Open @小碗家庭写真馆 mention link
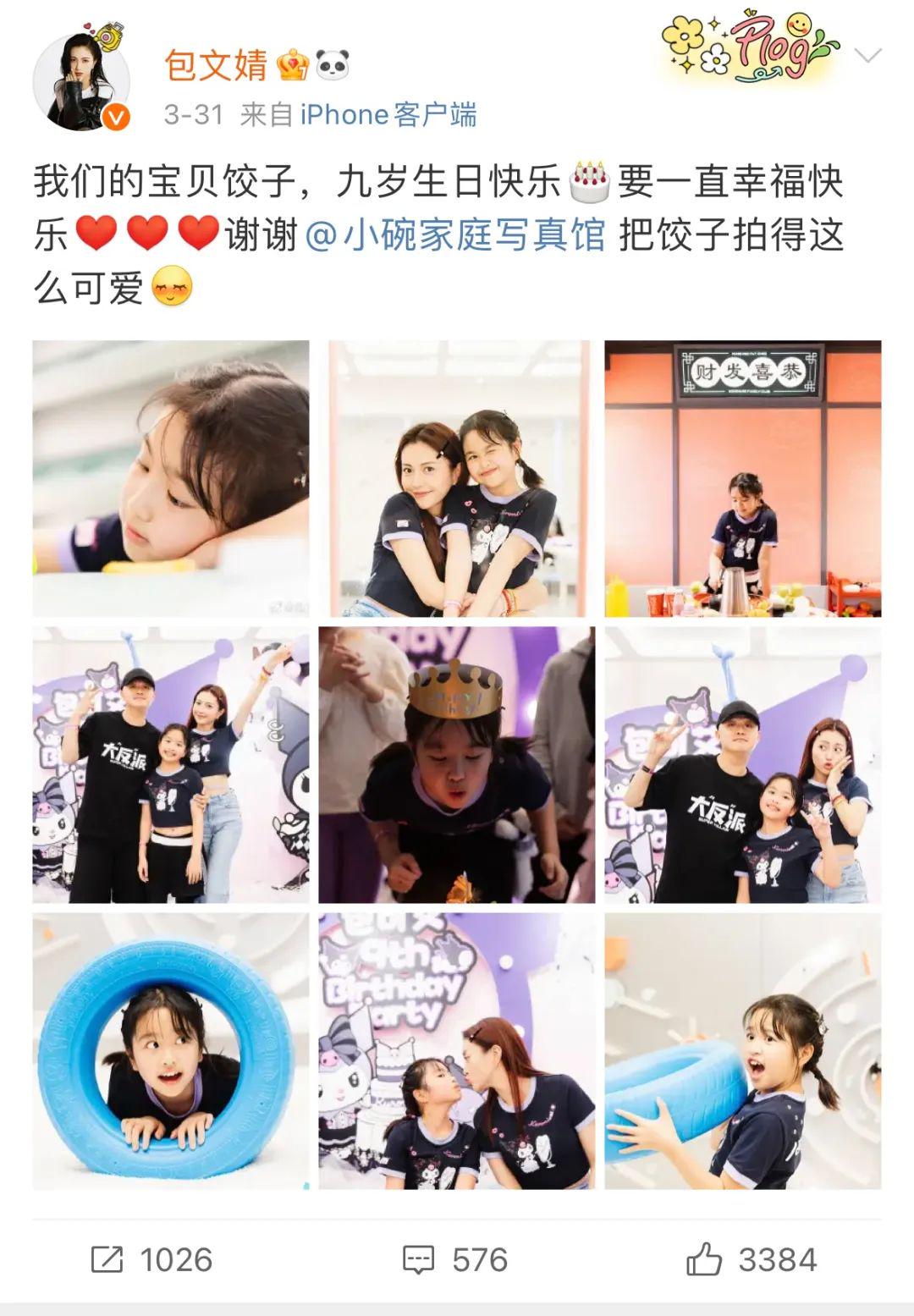Screen dimensions: 914x1316 455,235
